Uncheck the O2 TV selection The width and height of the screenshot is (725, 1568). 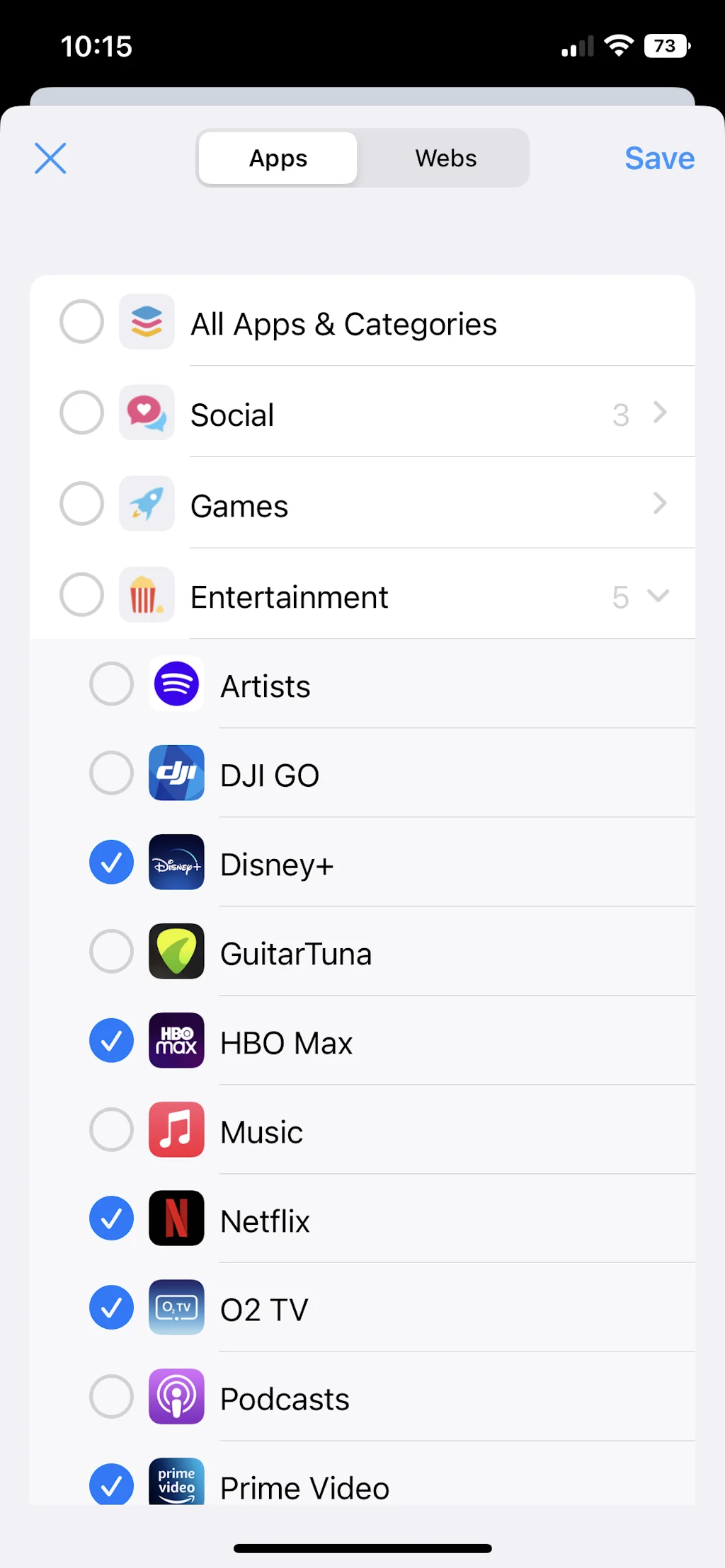tap(110, 1308)
